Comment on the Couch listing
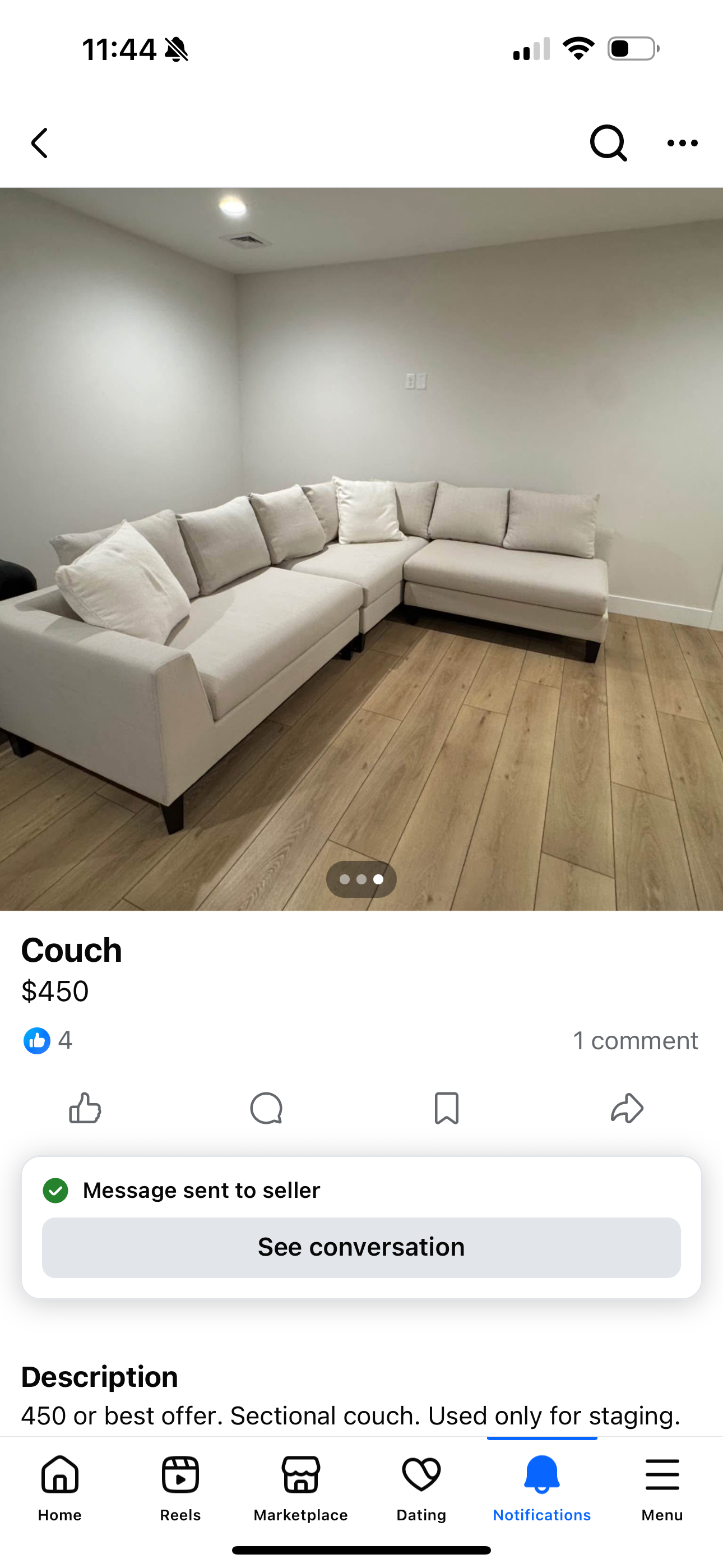Image resolution: width=723 pixels, height=1568 pixels. 266,1108
